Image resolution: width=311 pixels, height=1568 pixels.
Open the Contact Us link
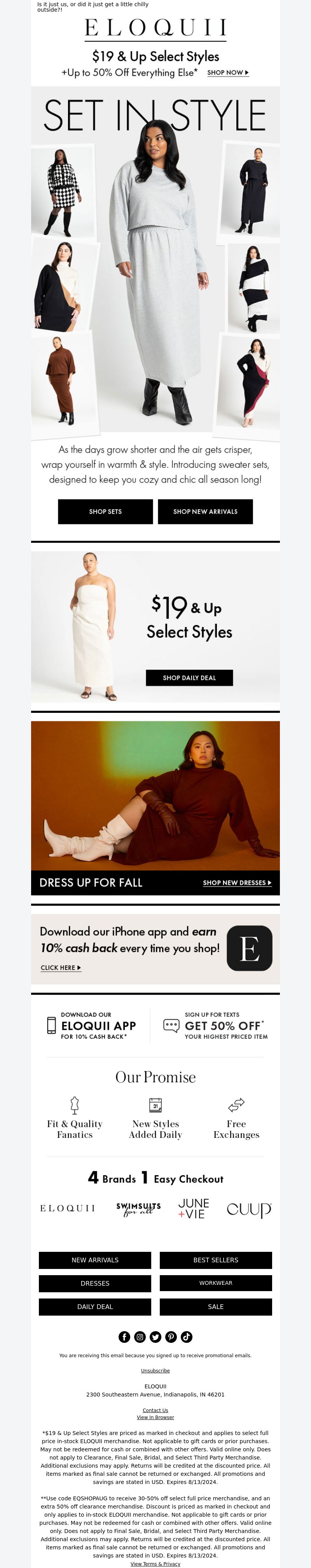155,1410
